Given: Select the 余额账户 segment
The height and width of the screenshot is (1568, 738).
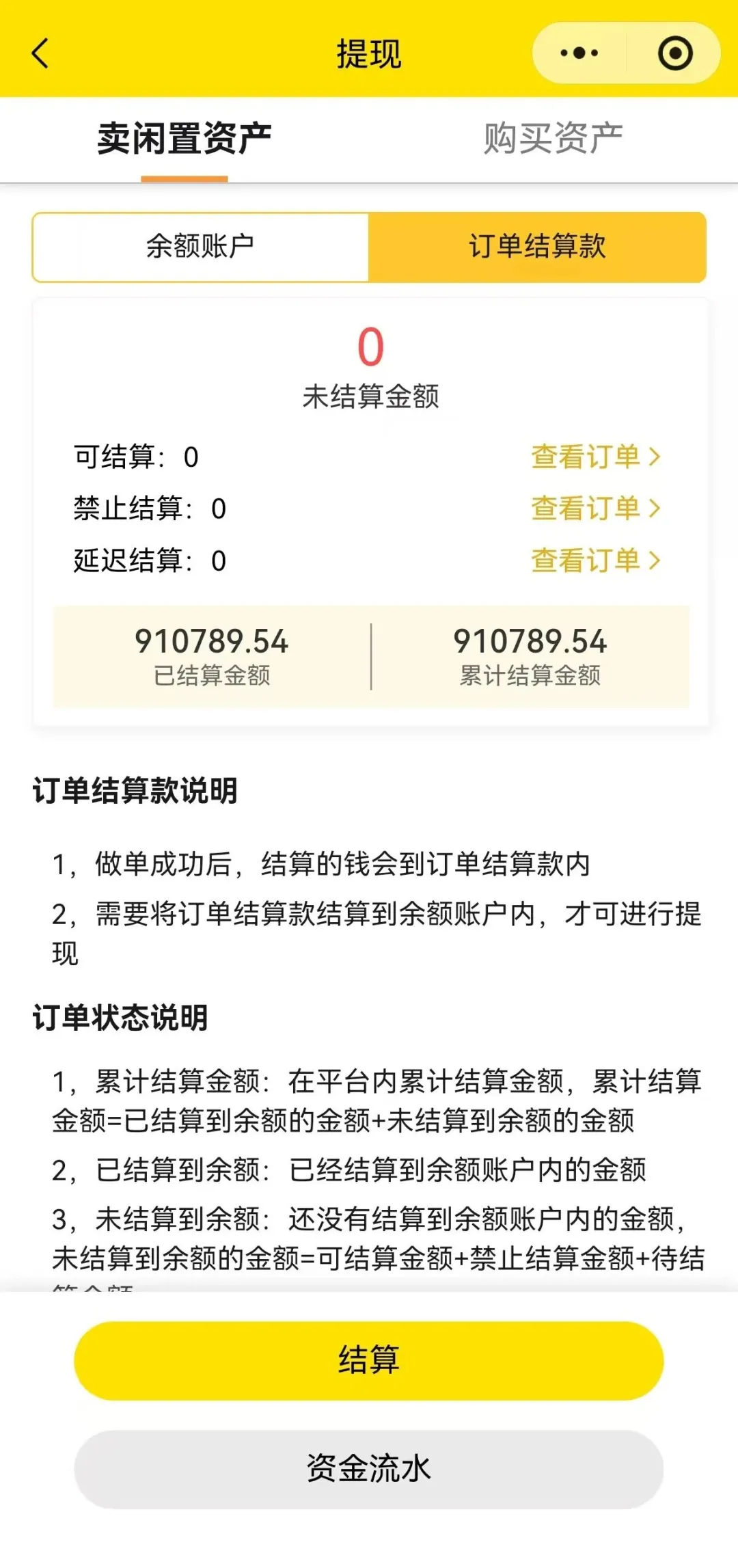Looking at the screenshot, I should (x=200, y=247).
